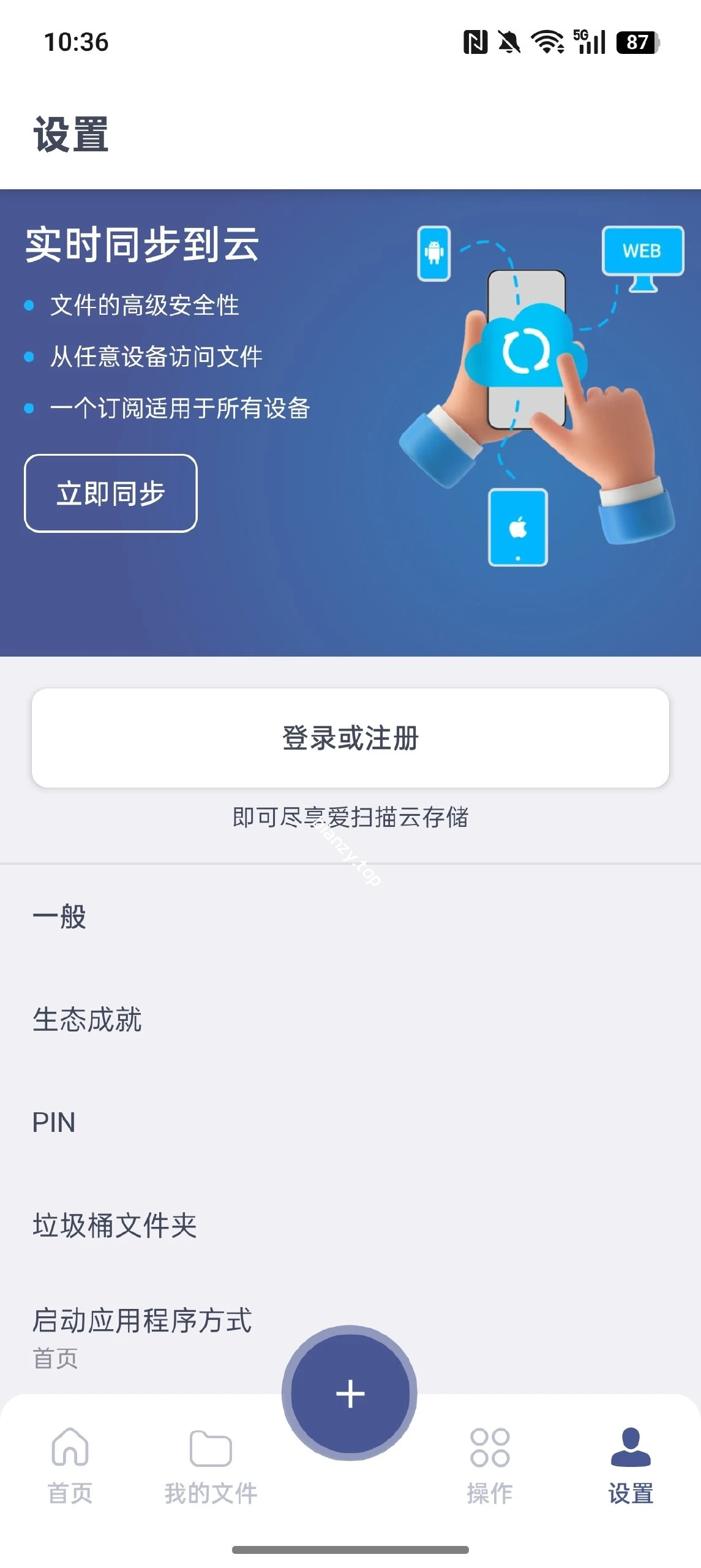Screen dimensions: 701x1568
Task: Tap the Wi-Fi icon in status bar
Action: point(548,43)
